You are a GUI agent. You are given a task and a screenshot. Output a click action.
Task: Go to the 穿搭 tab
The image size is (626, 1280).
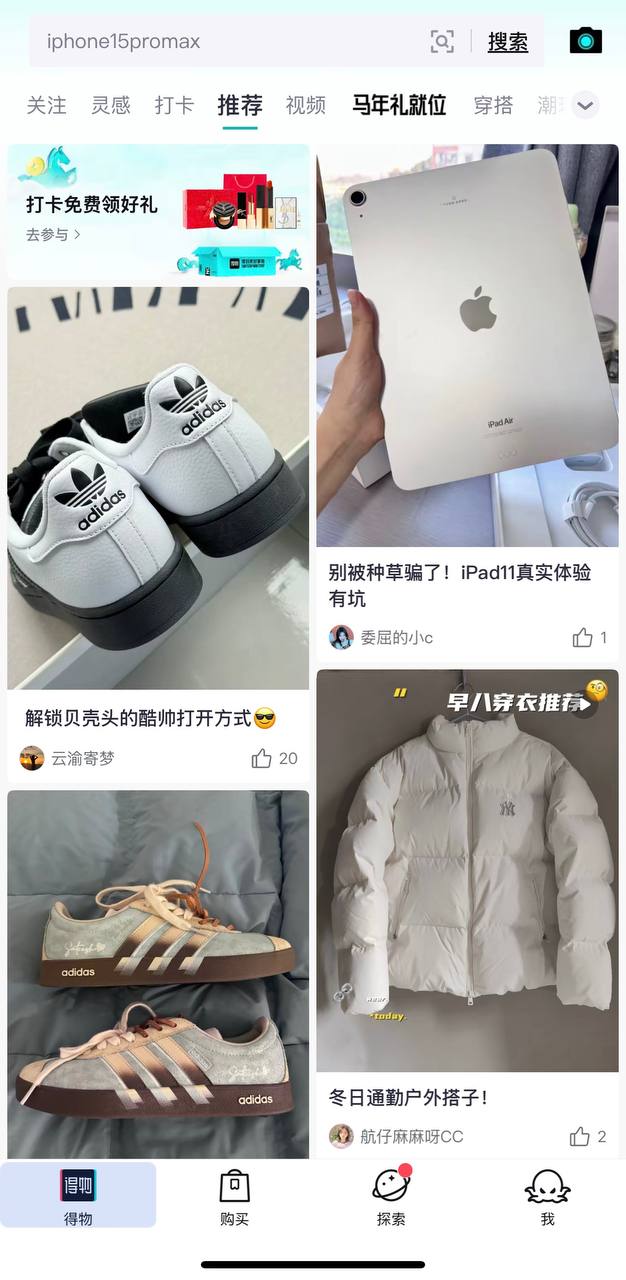pos(493,105)
